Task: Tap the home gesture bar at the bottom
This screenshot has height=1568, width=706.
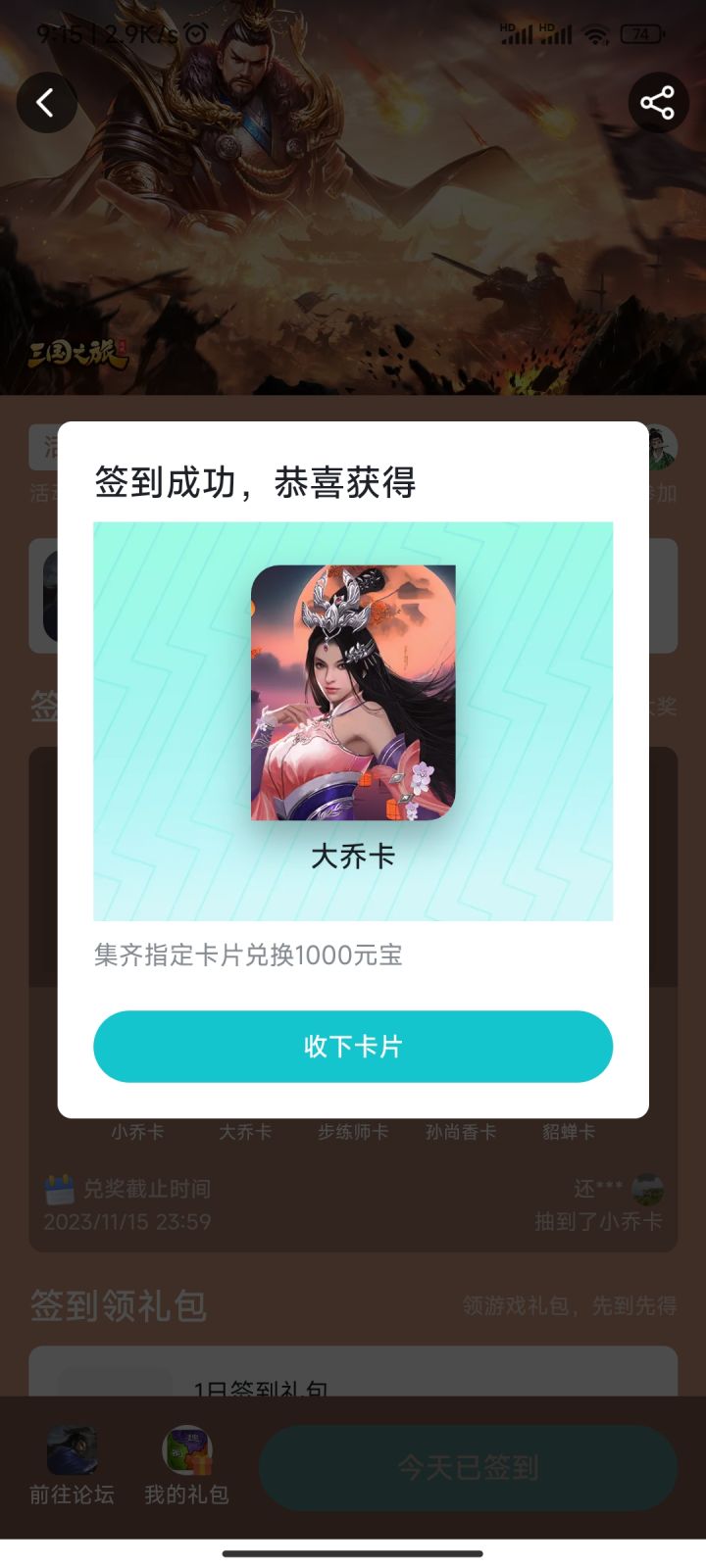Action: [353, 1551]
